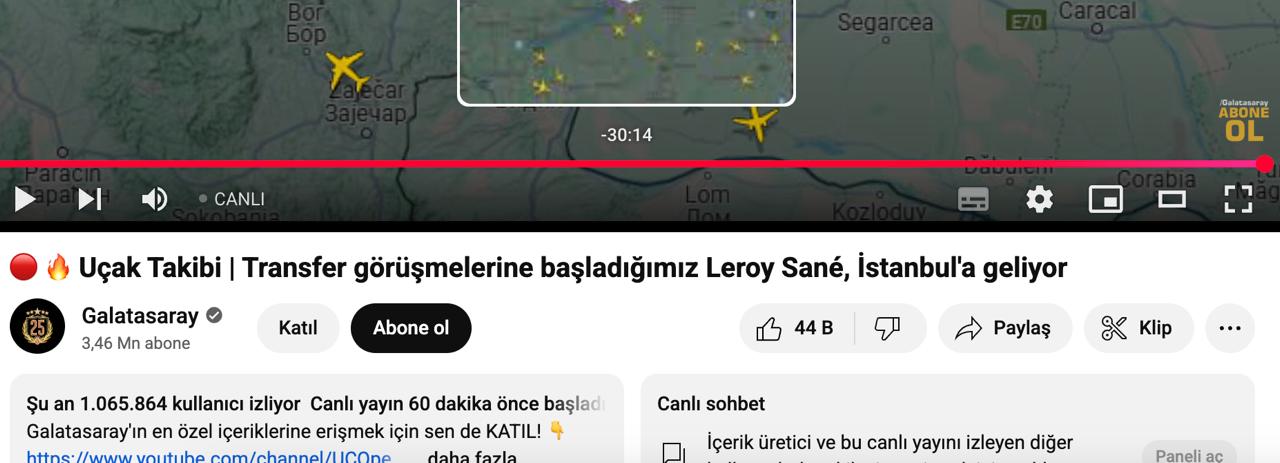Share video via Paylaş

coord(1004,328)
